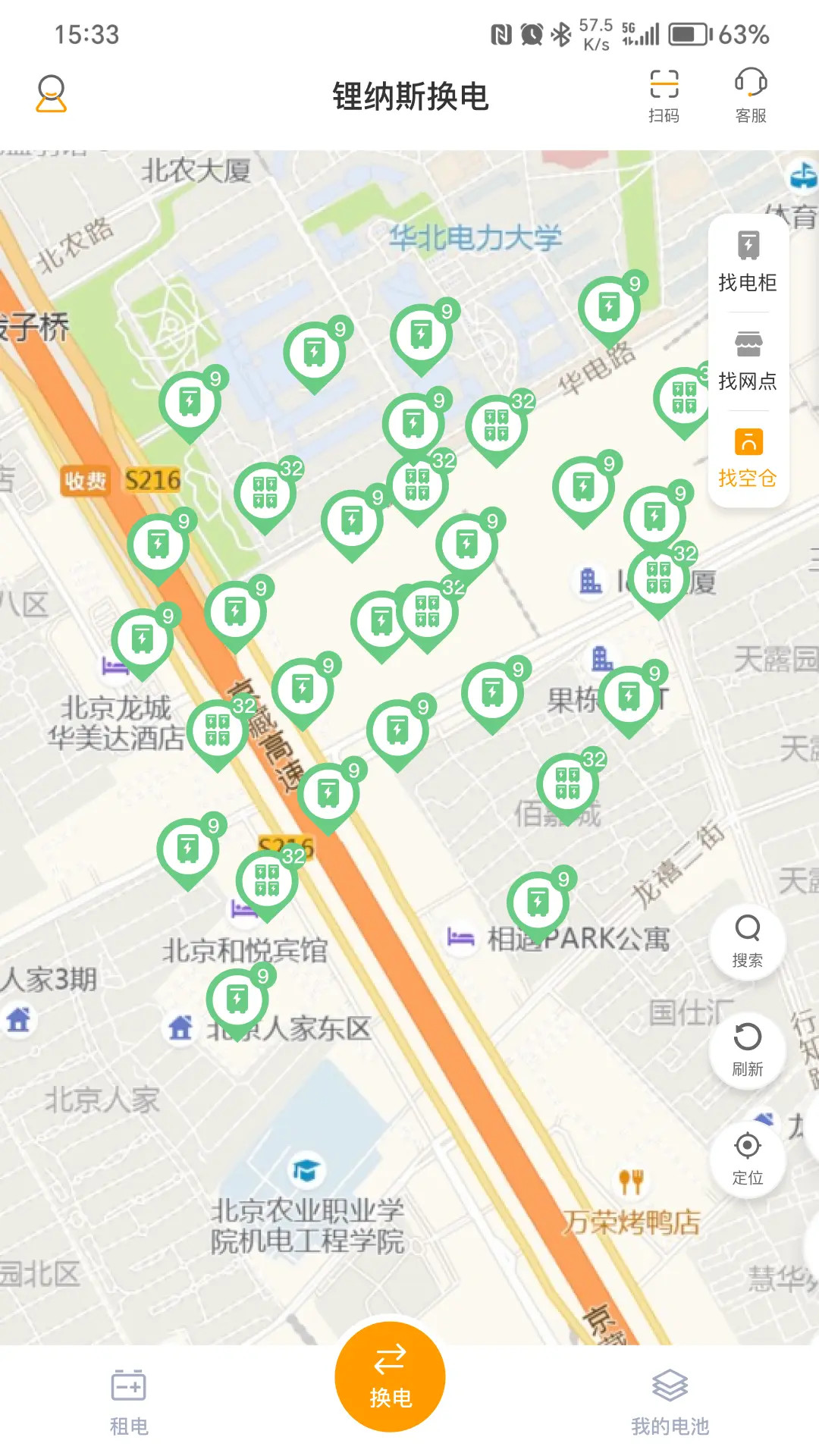Open the QR code scanner via 扫码 icon
Image resolution: width=819 pixels, height=1456 pixels.
[x=665, y=95]
